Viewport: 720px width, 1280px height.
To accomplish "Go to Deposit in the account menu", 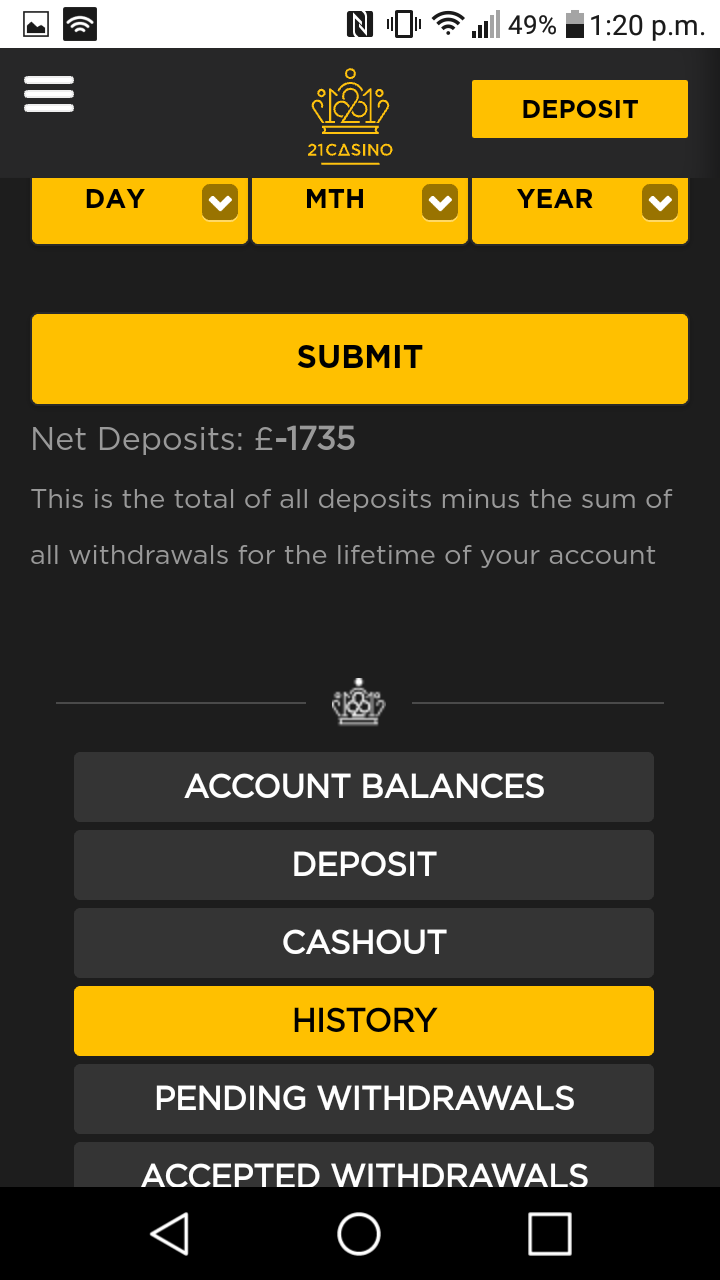I will pyautogui.click(x=364, y=865).
